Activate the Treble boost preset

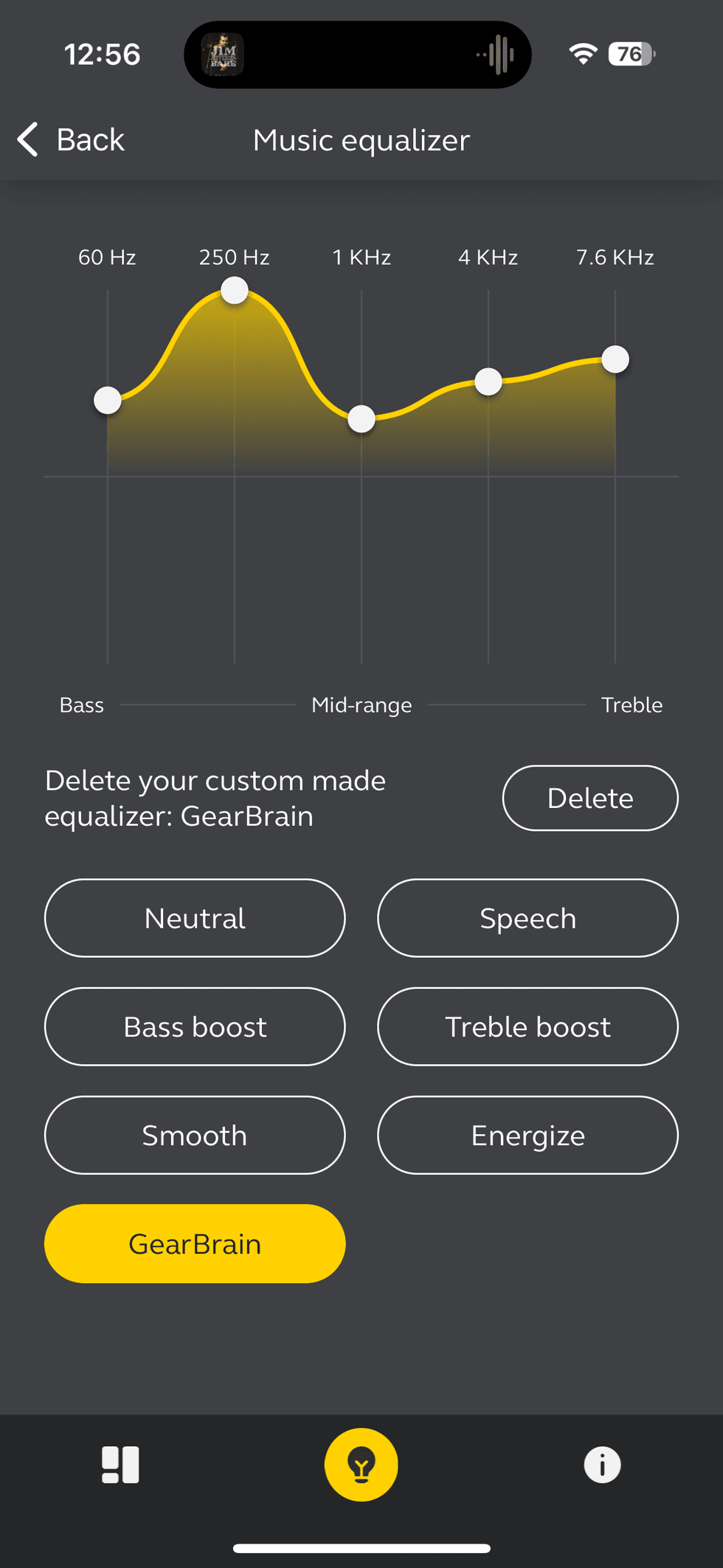click(x=527, y=1026)
